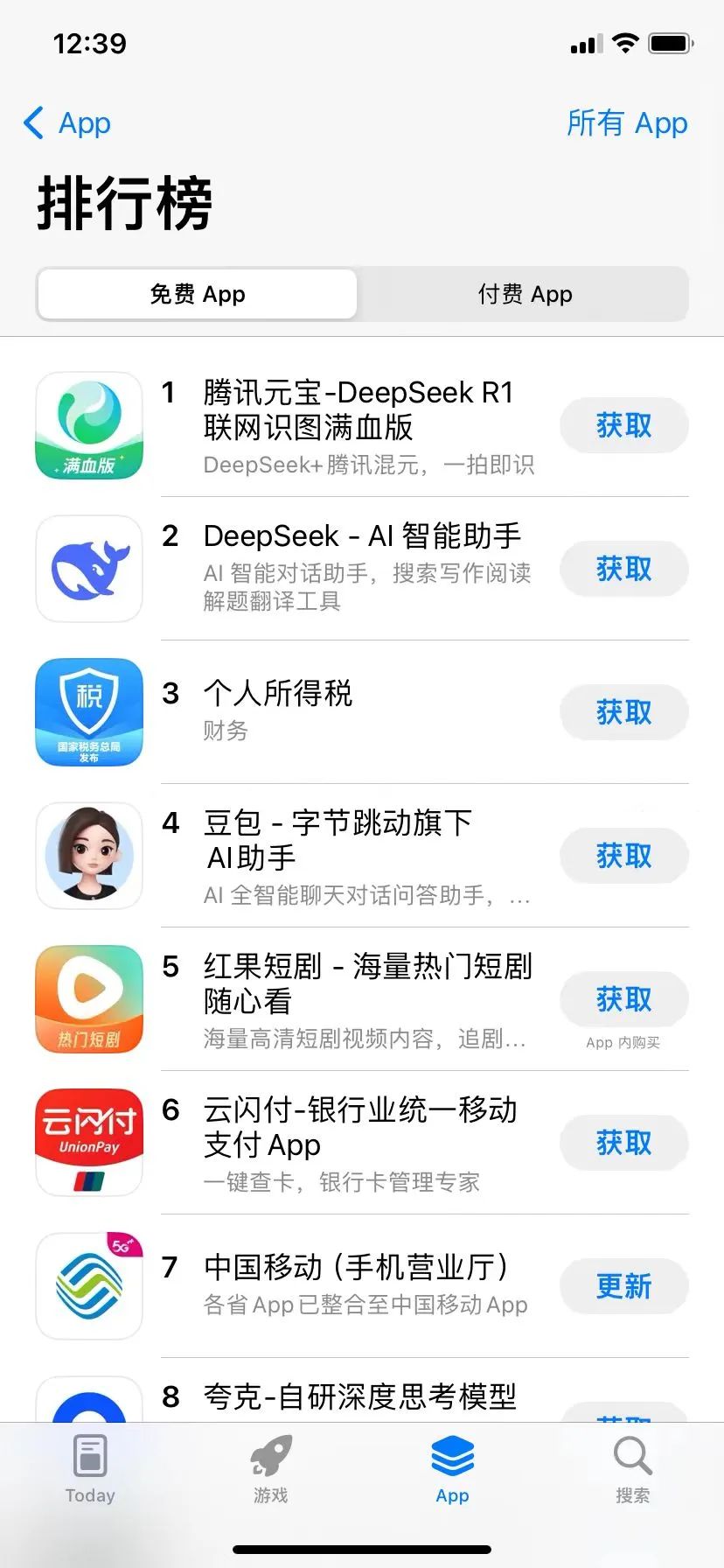724x1568 pixels.
Task: Update the 中国移动 app
Action: coord(623,1286)
